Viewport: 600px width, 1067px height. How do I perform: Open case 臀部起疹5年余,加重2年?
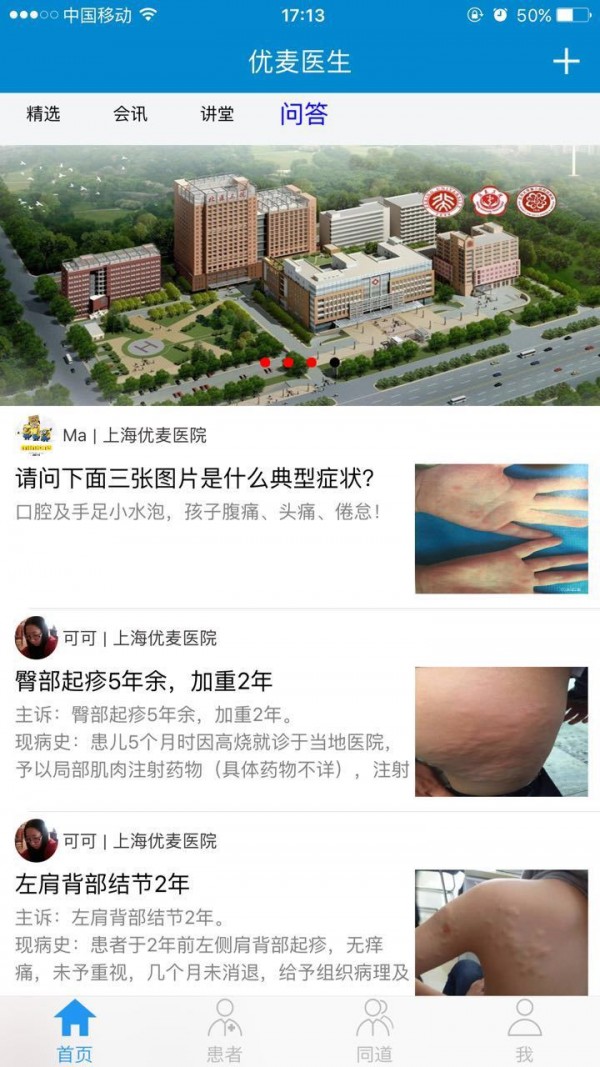coord(144,682)
